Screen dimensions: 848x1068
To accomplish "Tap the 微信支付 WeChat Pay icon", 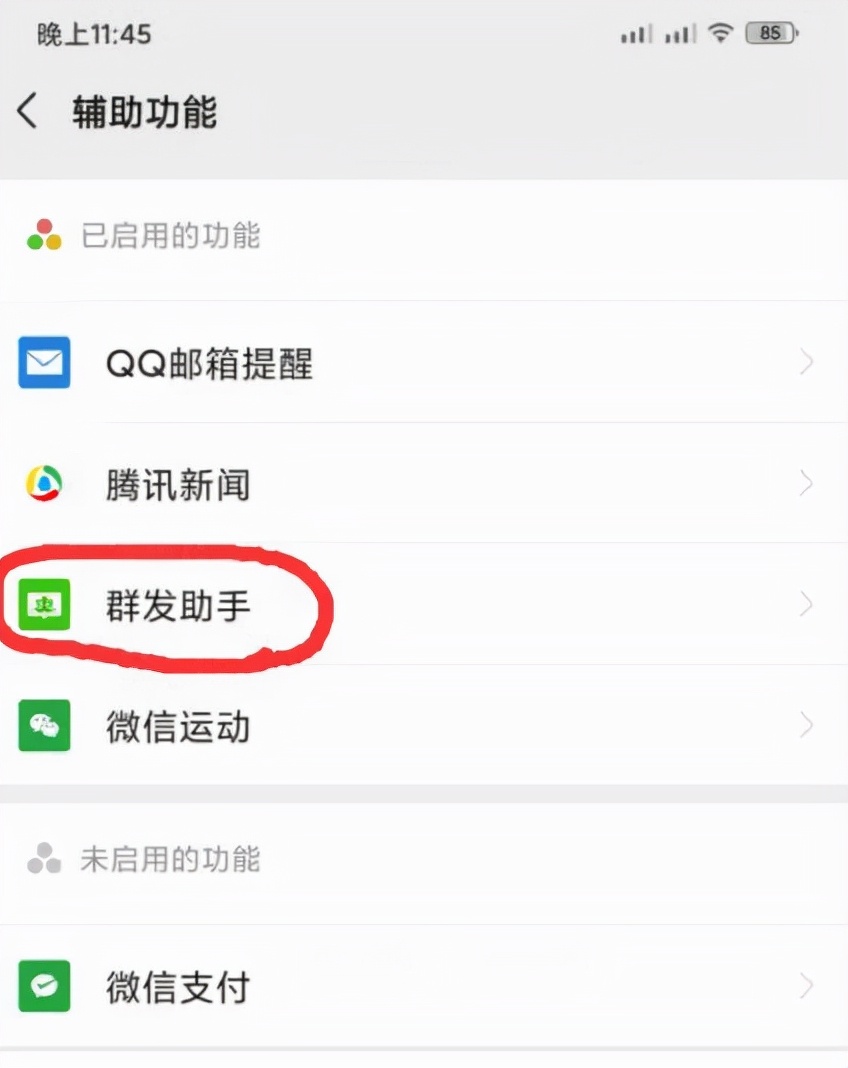I will 43,987.
